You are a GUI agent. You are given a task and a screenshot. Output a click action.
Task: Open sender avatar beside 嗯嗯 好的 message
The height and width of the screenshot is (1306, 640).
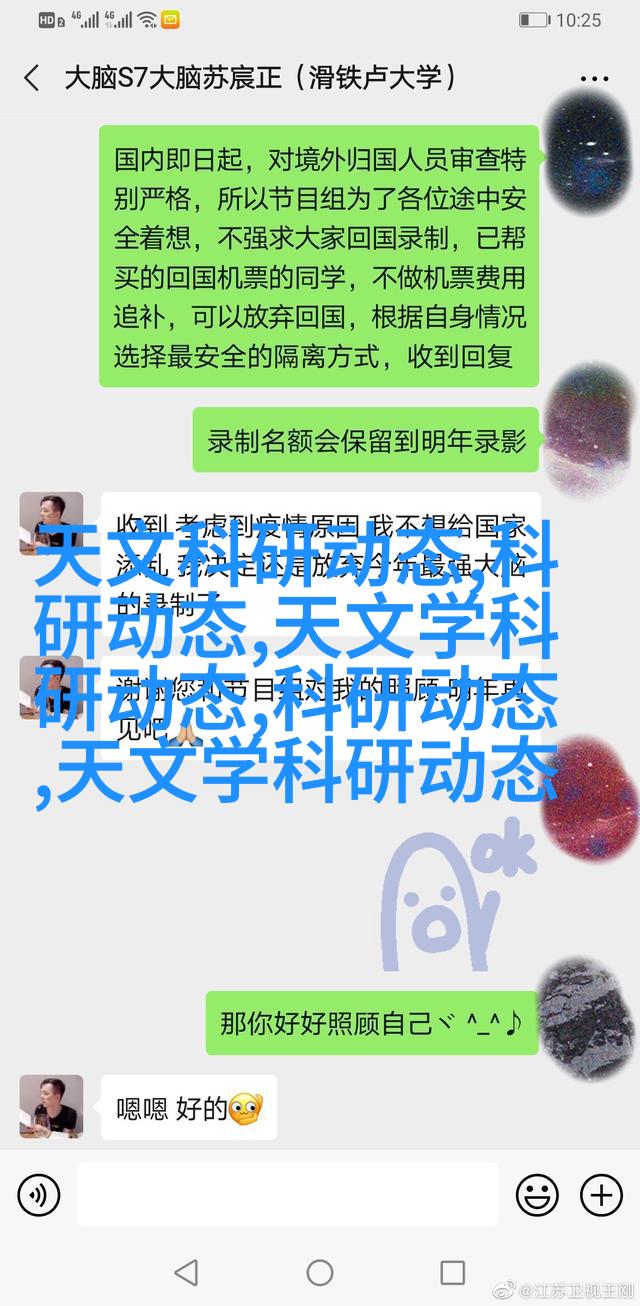point(51,1108)
